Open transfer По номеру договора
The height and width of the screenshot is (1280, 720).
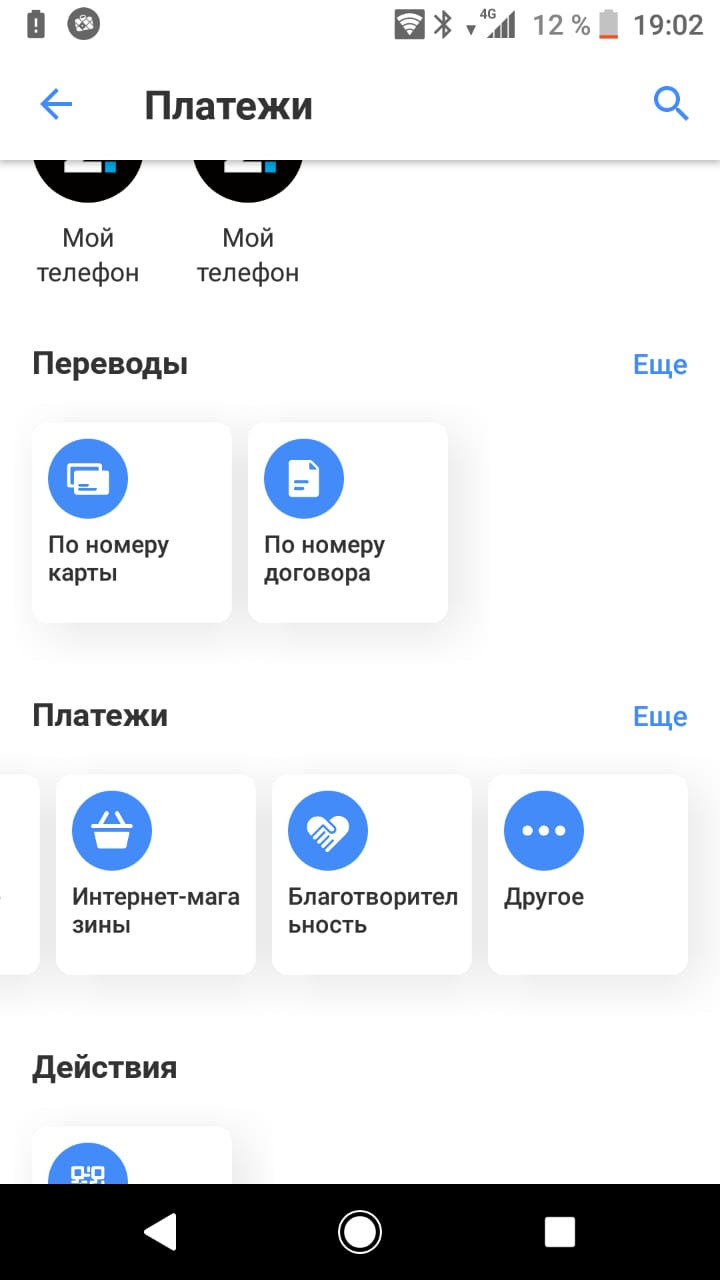pos(348,522)
